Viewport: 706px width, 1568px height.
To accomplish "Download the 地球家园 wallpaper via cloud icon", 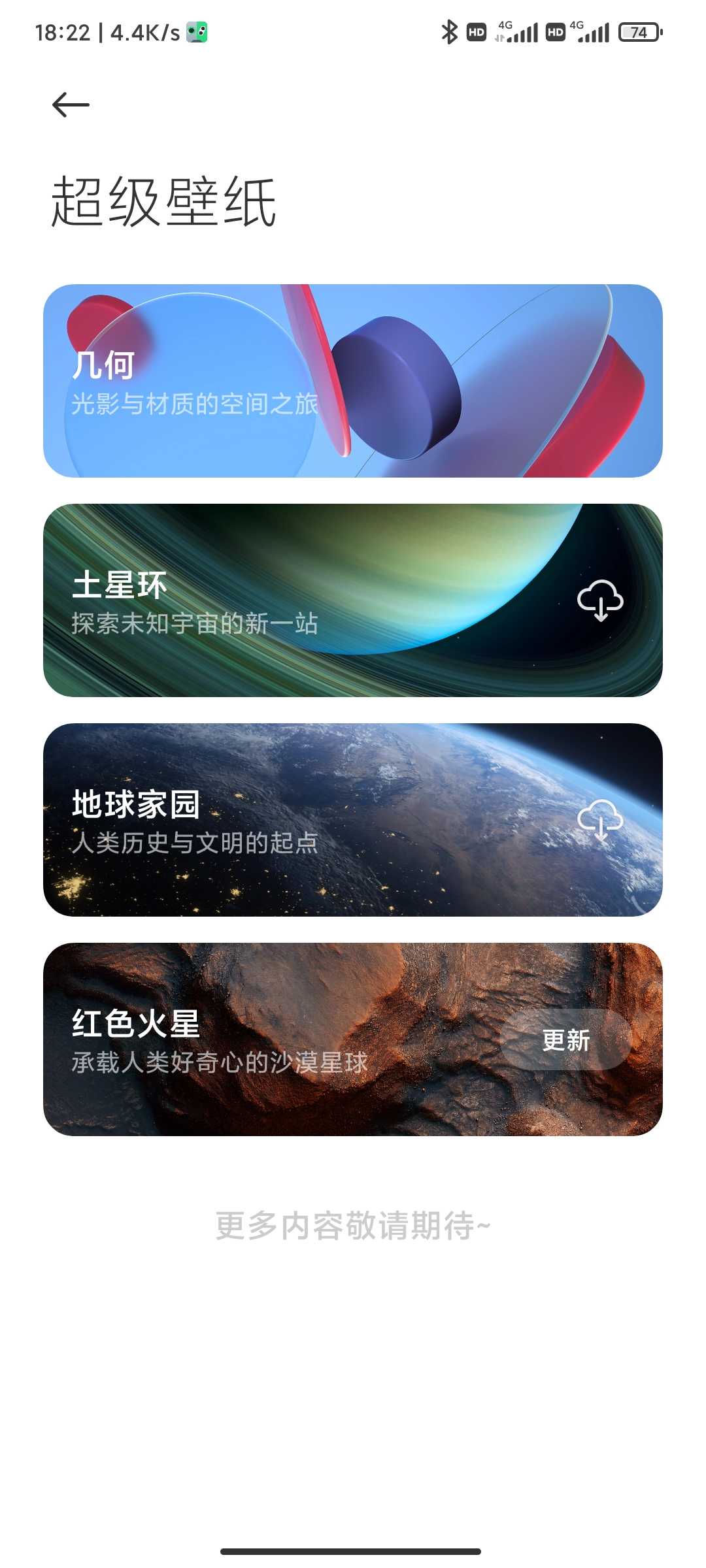I will pos(600,820).
